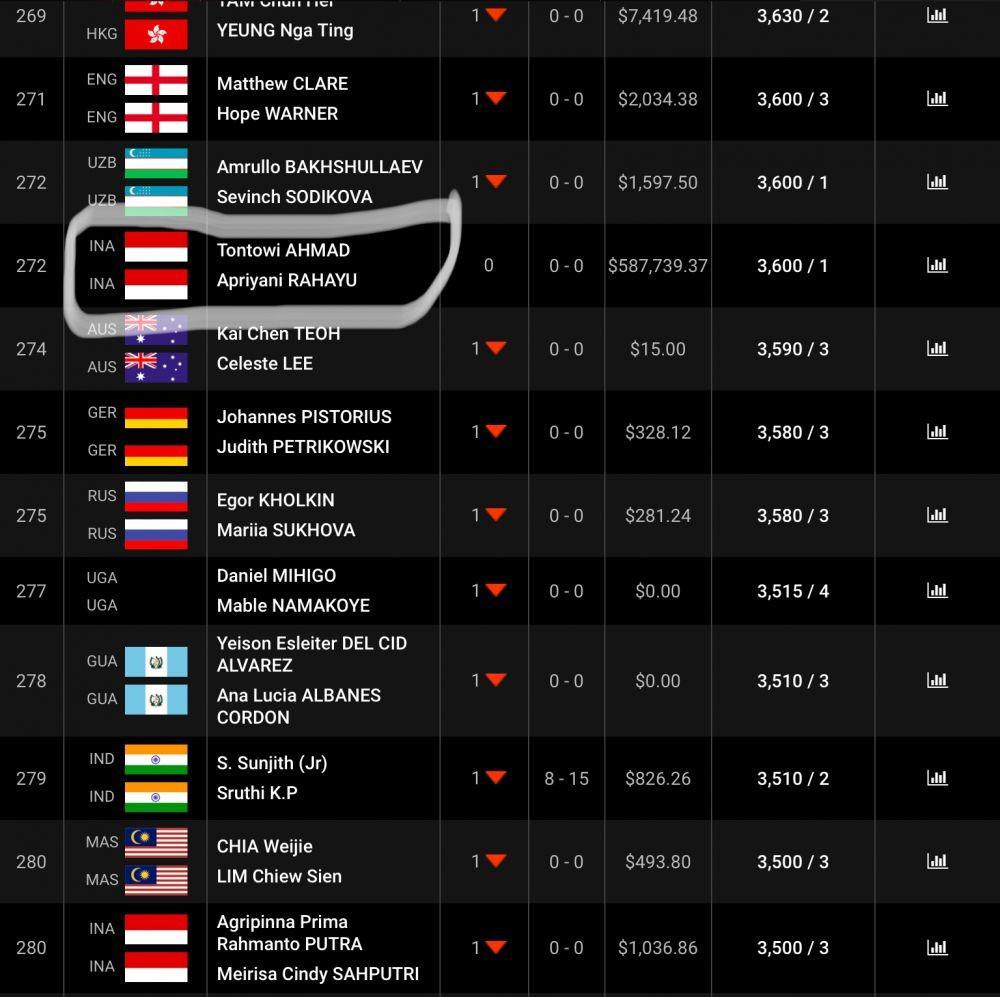
Task: Open ranking chart for Amrullo BAKHSHULLAEV pair
Action: [937, 182]
